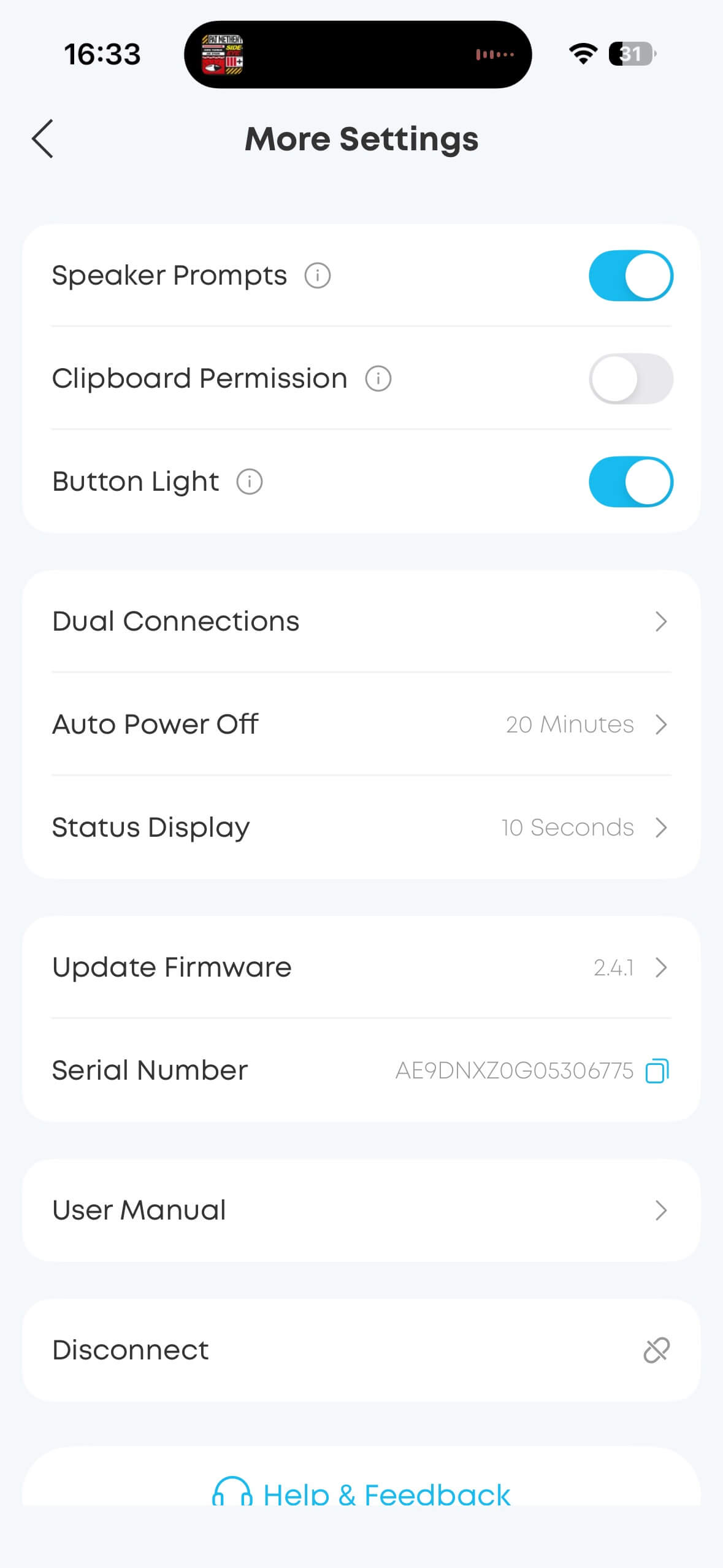Open Update Firmware
This screenshot has height=1568, width=723.
(x=361, y=967)
